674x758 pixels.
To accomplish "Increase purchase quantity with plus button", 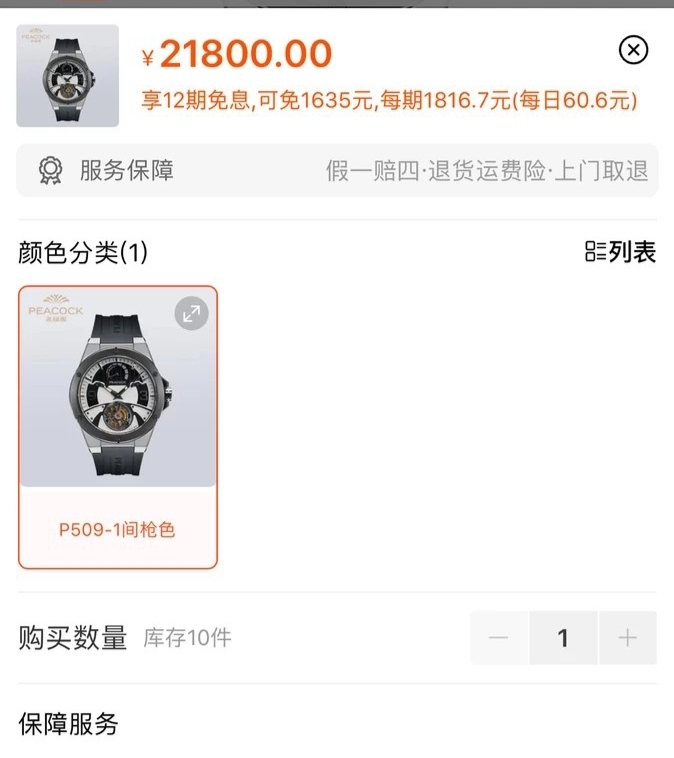I will pos(627,638).
